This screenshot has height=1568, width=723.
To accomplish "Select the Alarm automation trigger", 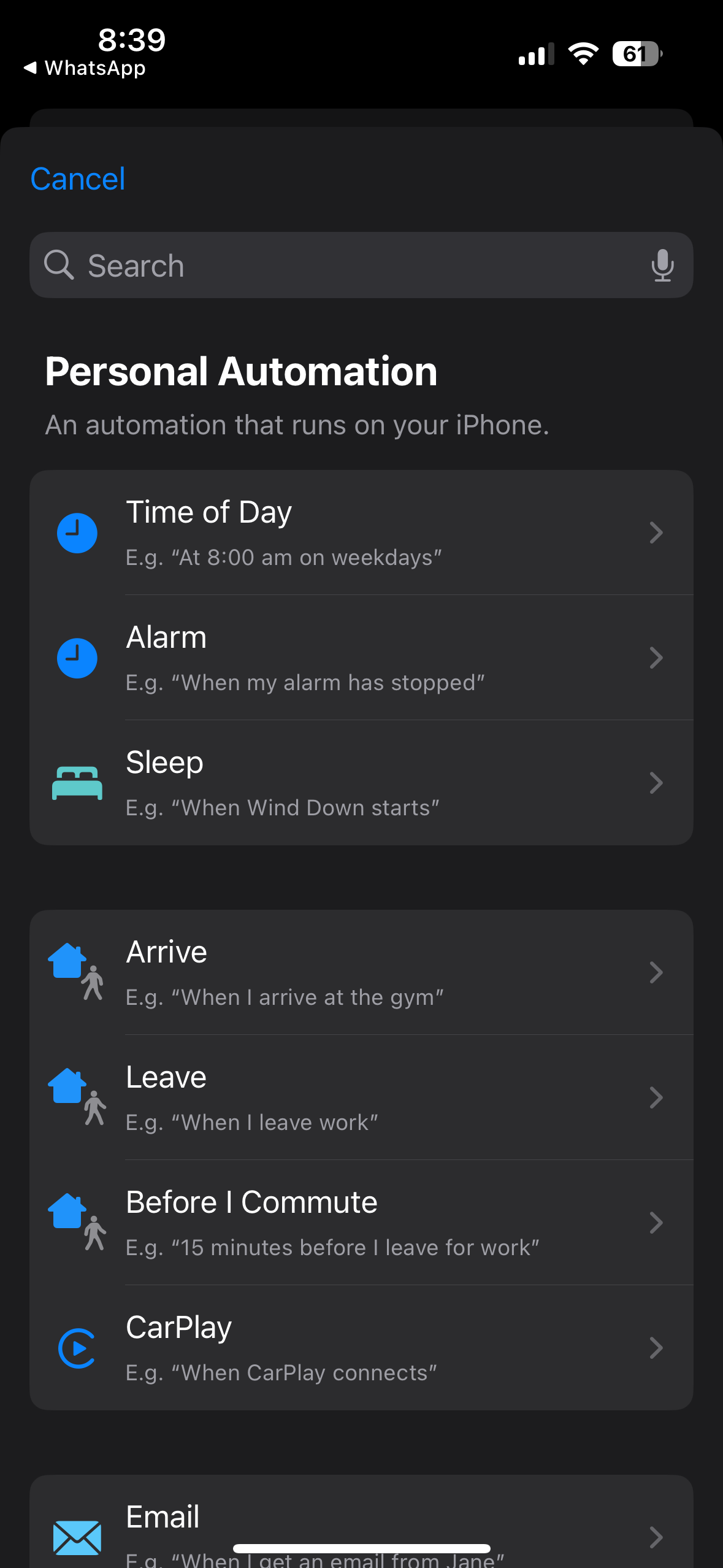I will coord(361,658).
